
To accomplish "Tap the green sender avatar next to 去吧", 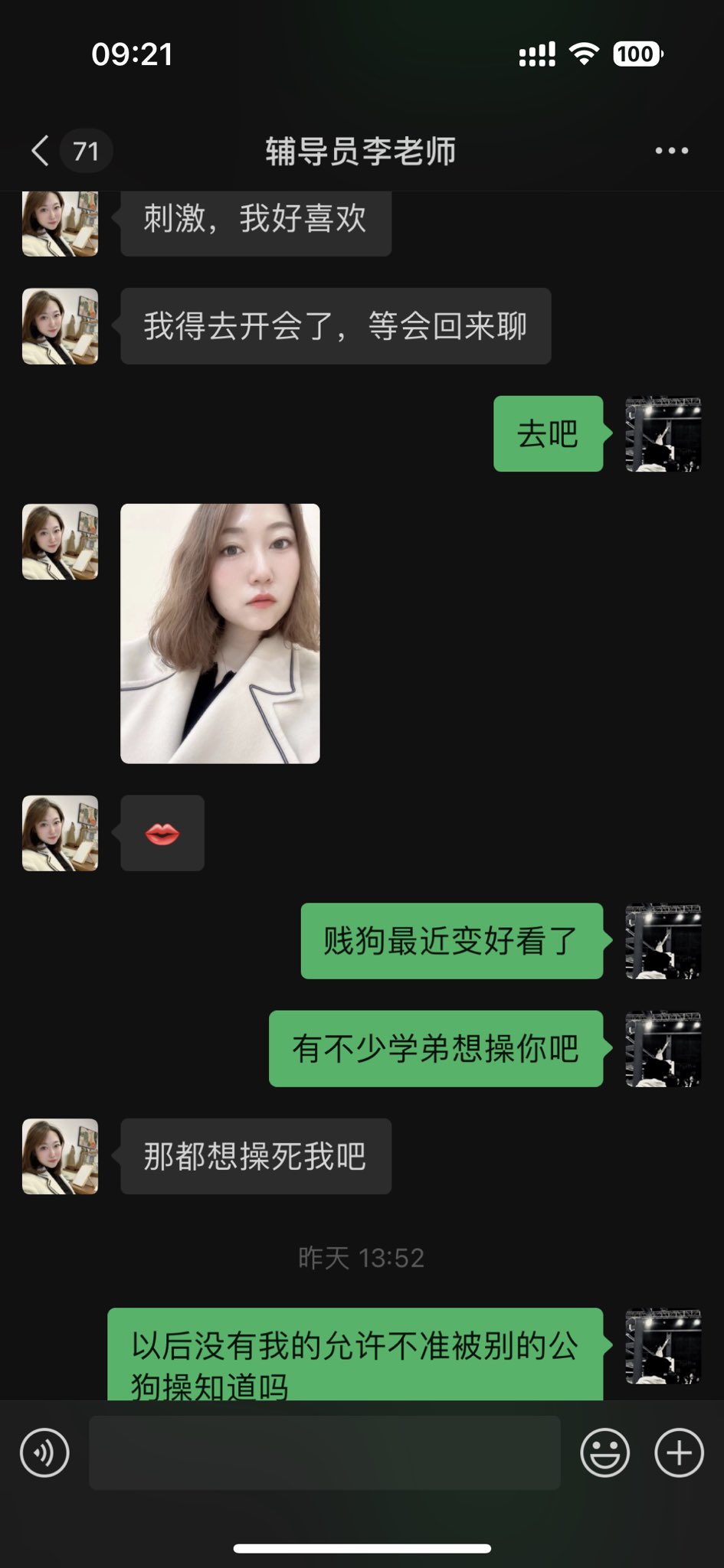I will (x=662, y=435).
